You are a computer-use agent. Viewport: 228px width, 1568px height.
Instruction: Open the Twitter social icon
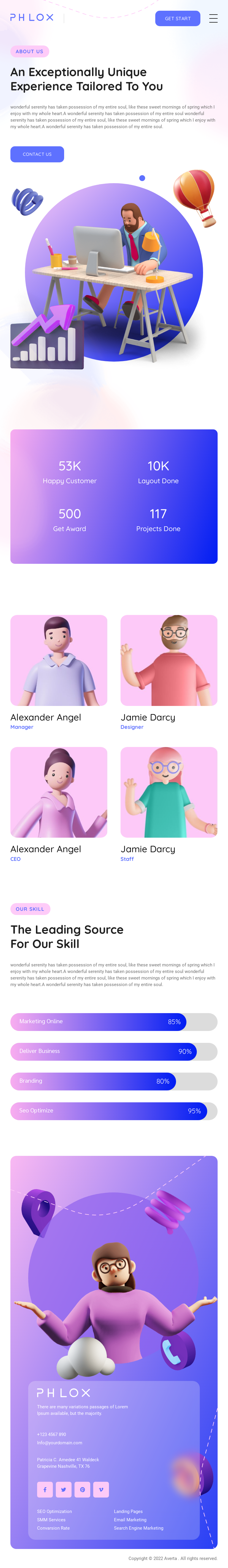[x=63, y=1489]
